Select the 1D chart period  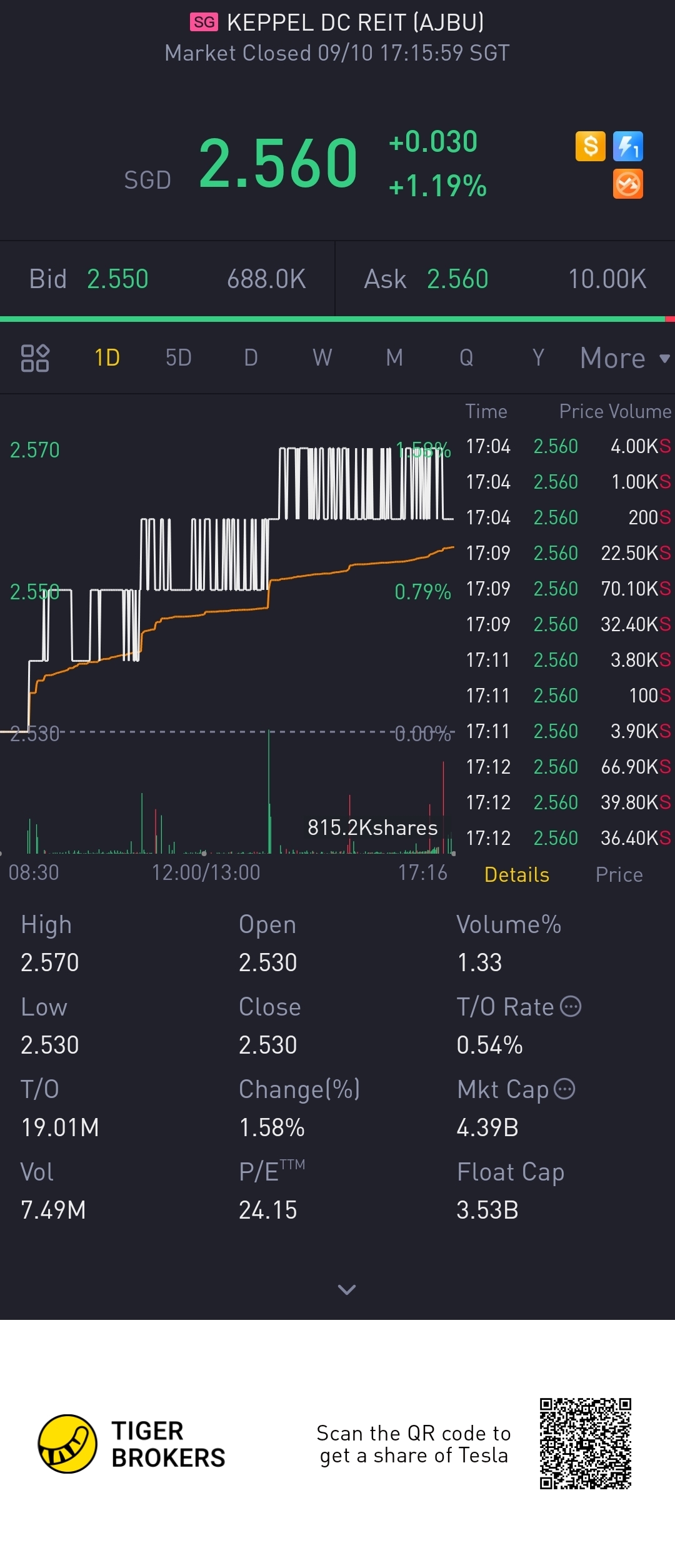[107, 358]
